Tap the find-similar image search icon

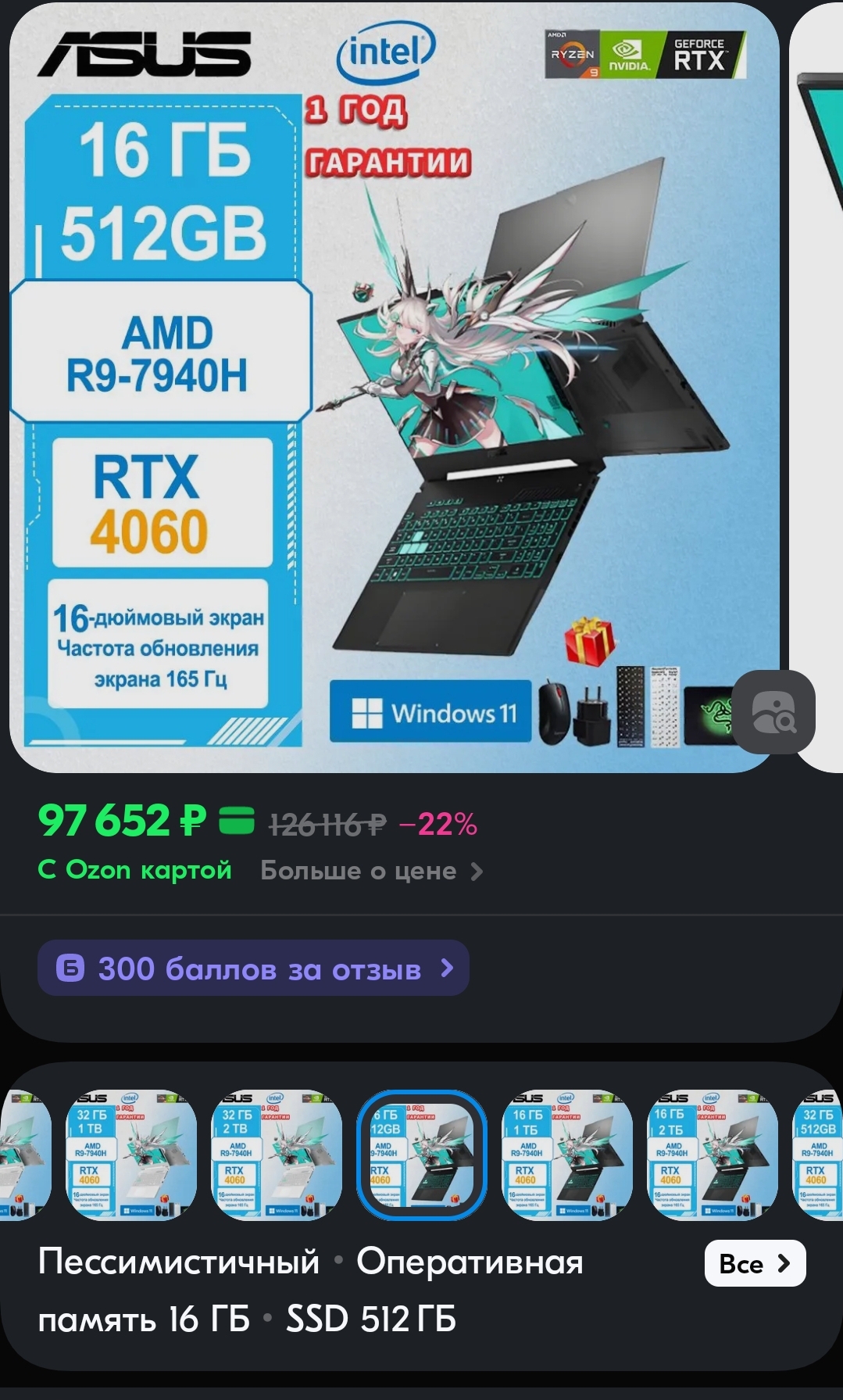[x=773, y=712]
